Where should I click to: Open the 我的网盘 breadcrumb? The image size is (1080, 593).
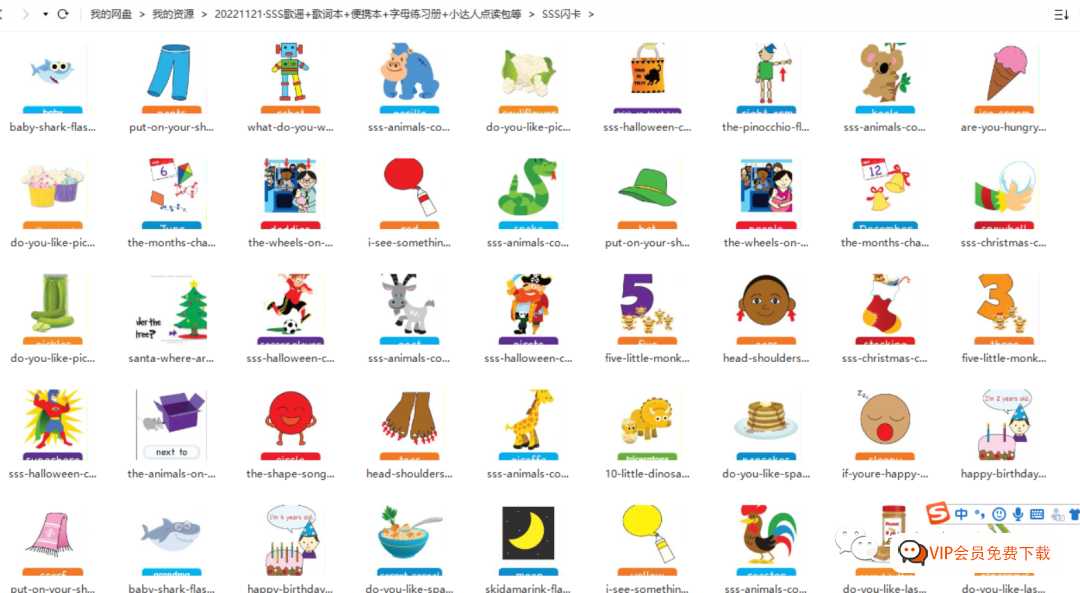point(110,14)
